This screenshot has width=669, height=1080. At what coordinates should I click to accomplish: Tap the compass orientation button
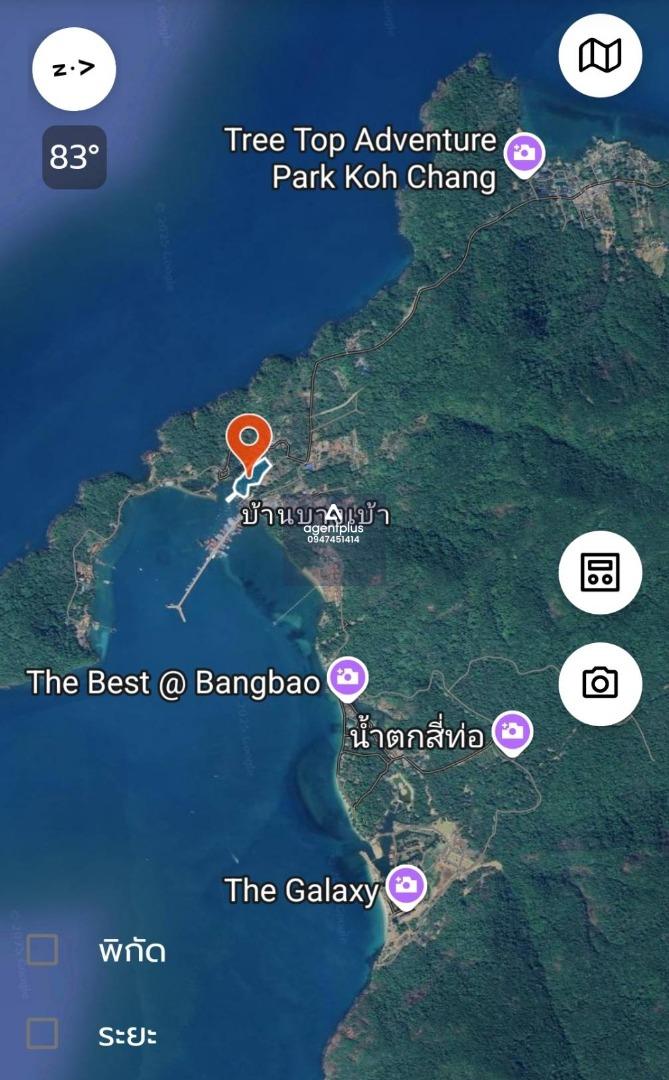click(x=74, y=69)
